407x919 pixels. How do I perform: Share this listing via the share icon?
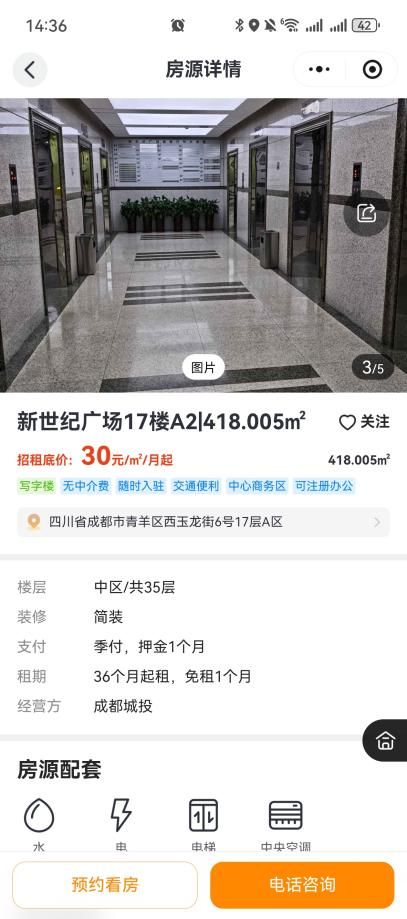click(367, 213)
